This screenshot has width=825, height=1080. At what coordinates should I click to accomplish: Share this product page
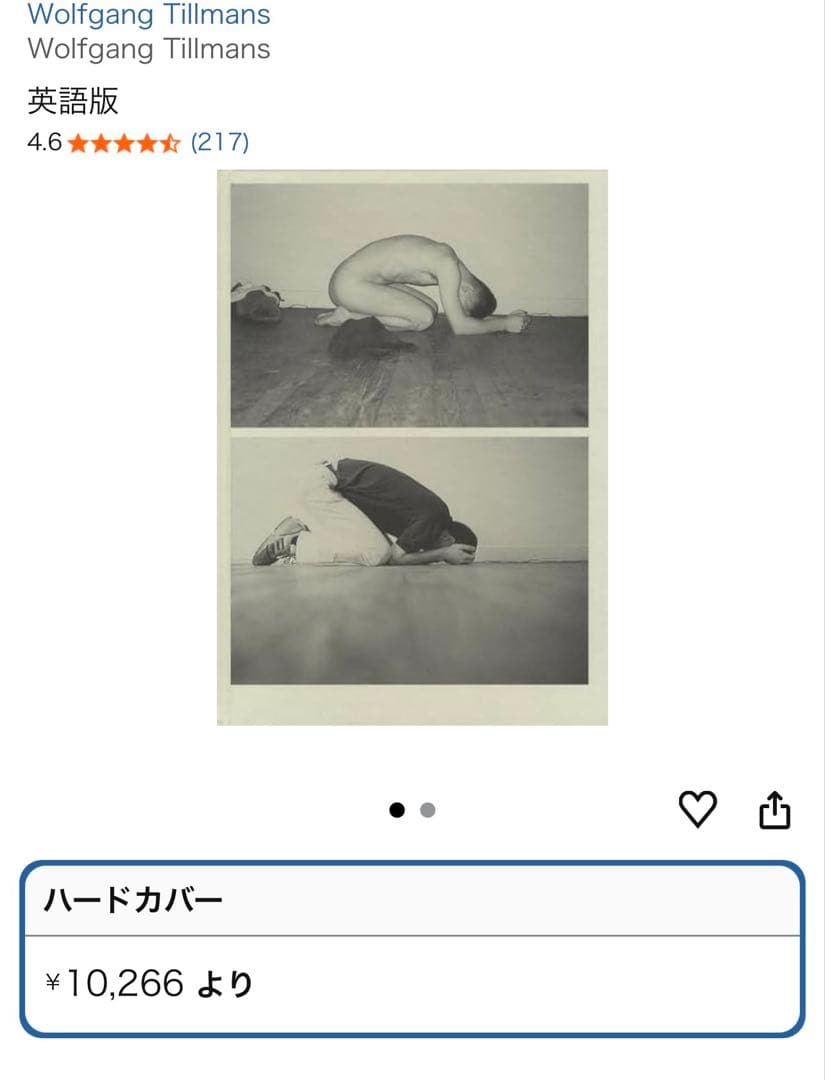(x=774, y=809)
